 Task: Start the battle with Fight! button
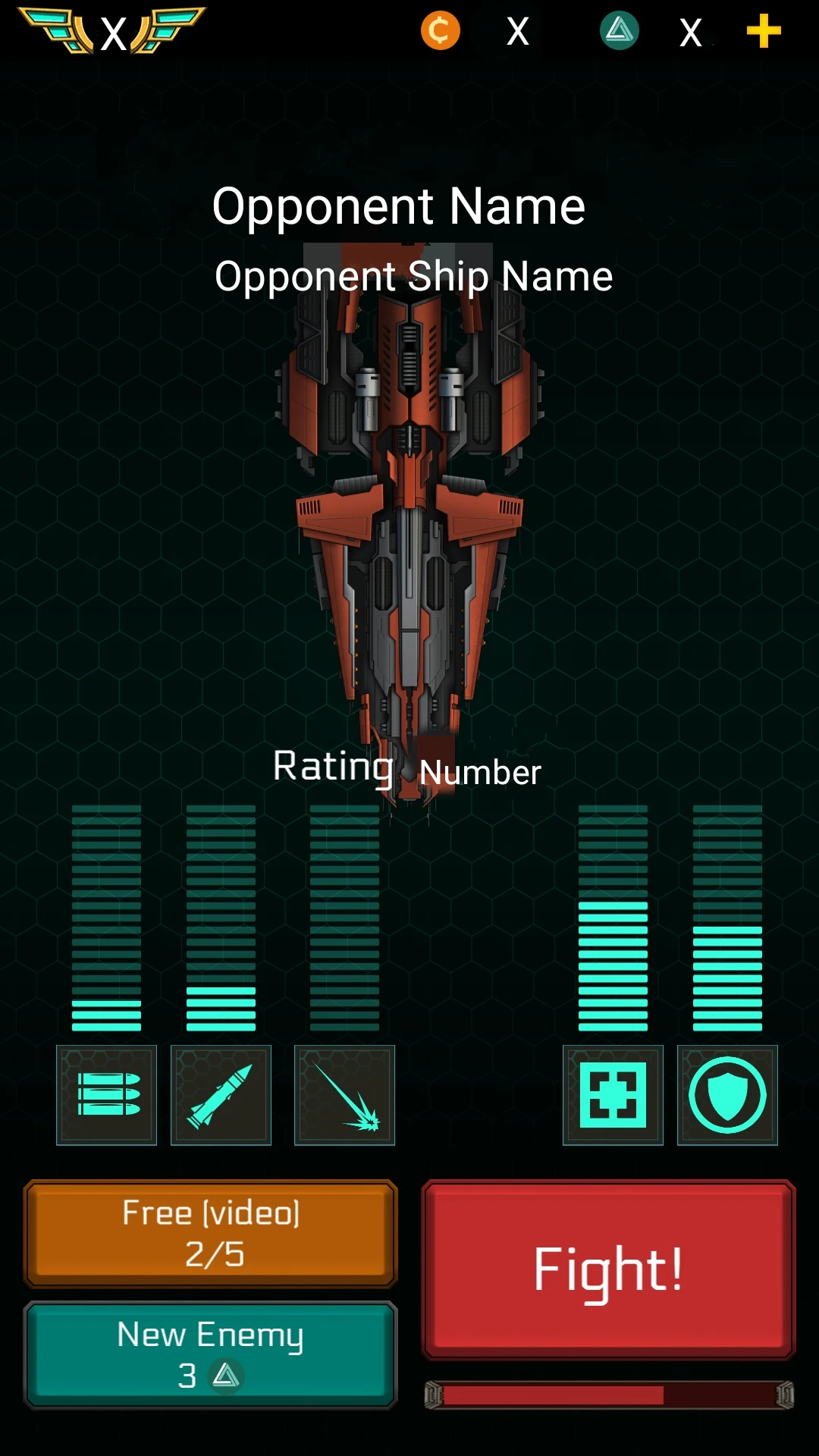(608, 1269)
